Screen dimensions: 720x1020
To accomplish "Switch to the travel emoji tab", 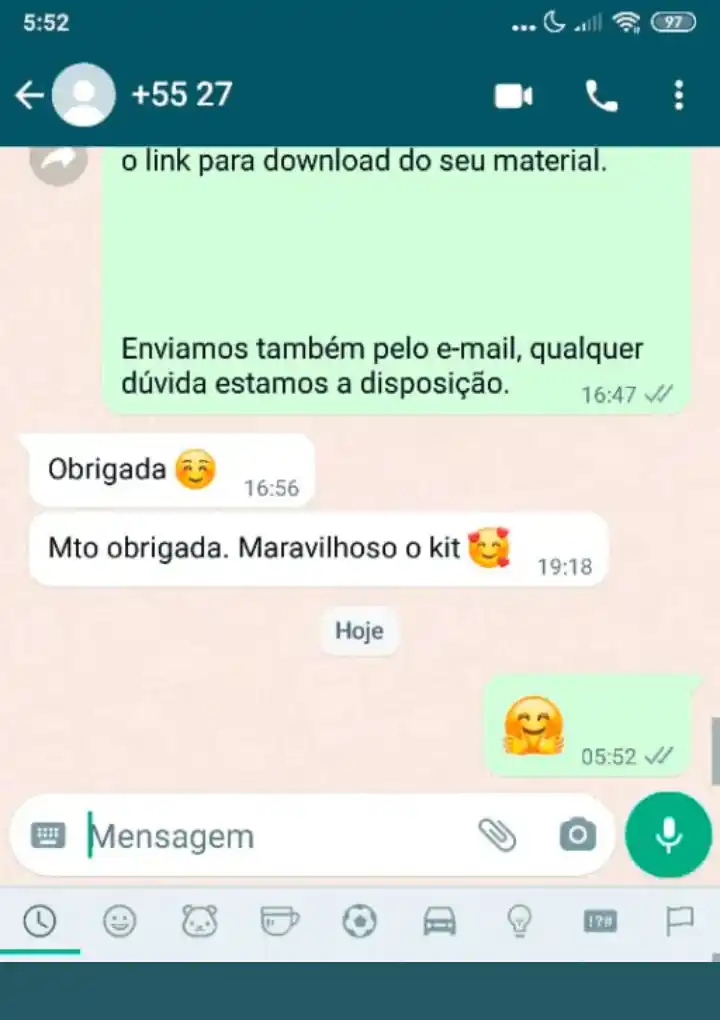I will [x=439, y=922].
